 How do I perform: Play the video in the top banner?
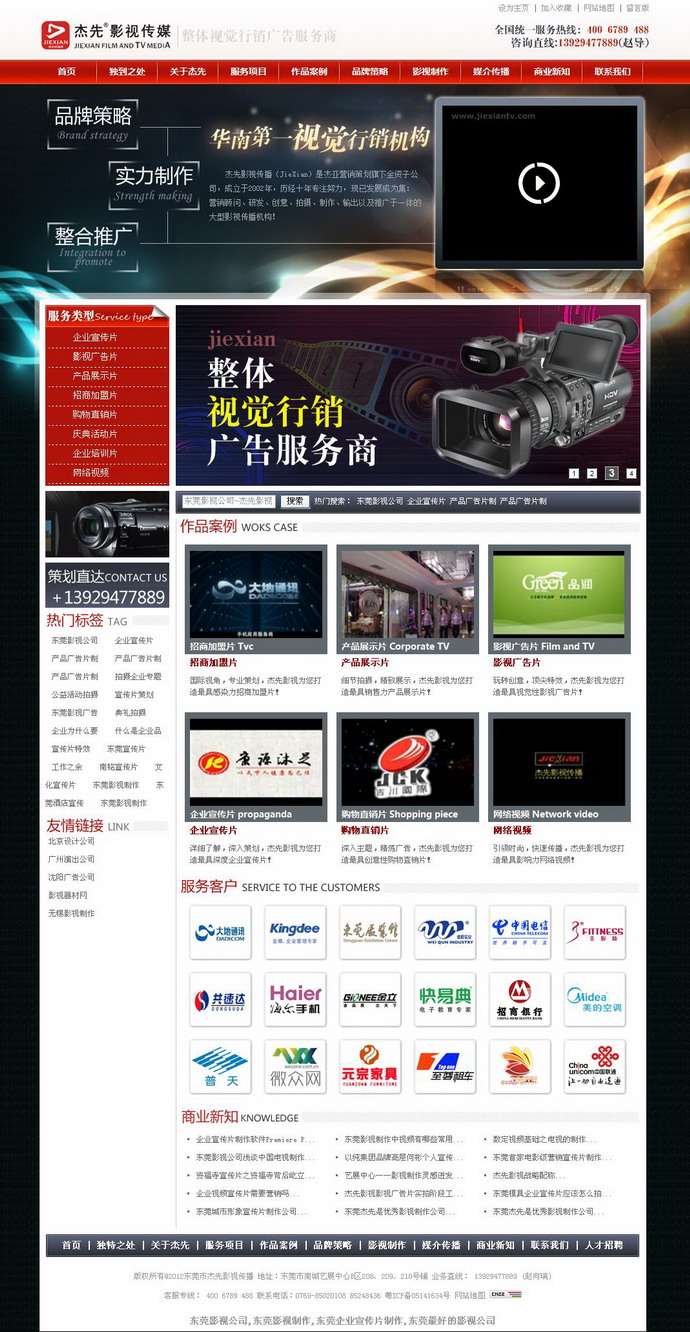538,182
